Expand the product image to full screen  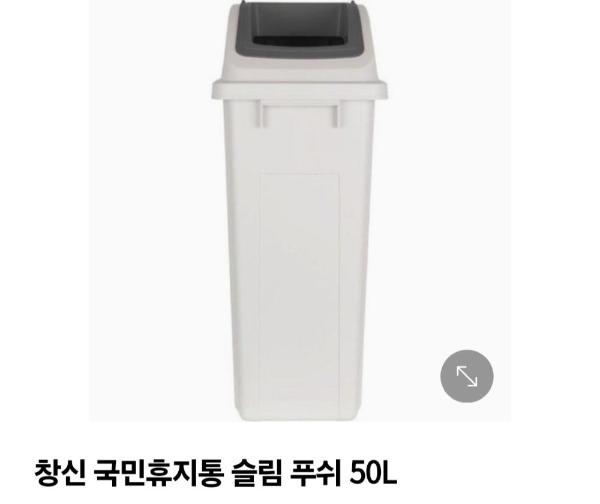point(467,376)
